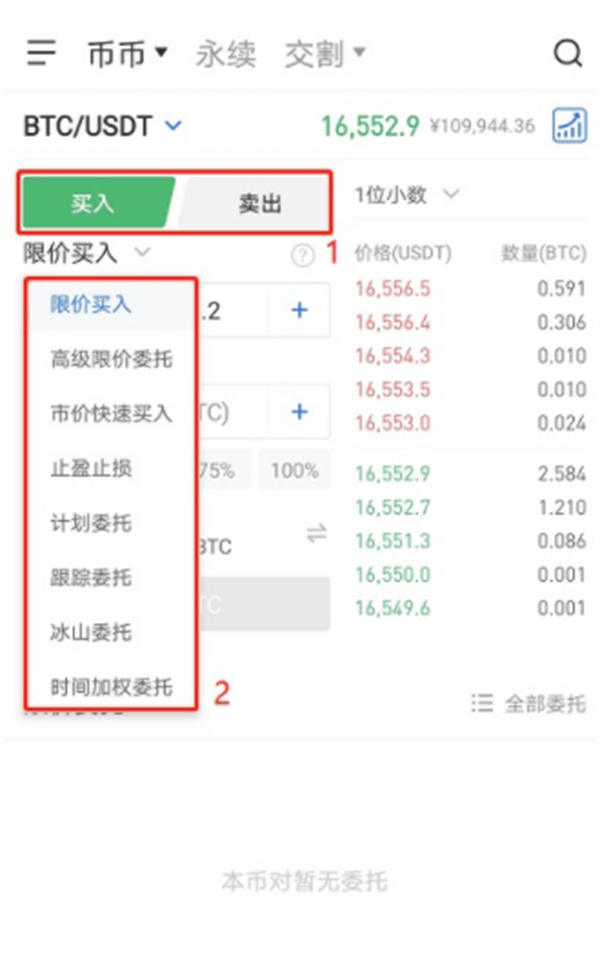Viewport: 600px width, 980px height.
Task: Choose 高级限价委托 from order types
Action: [111, 358]
